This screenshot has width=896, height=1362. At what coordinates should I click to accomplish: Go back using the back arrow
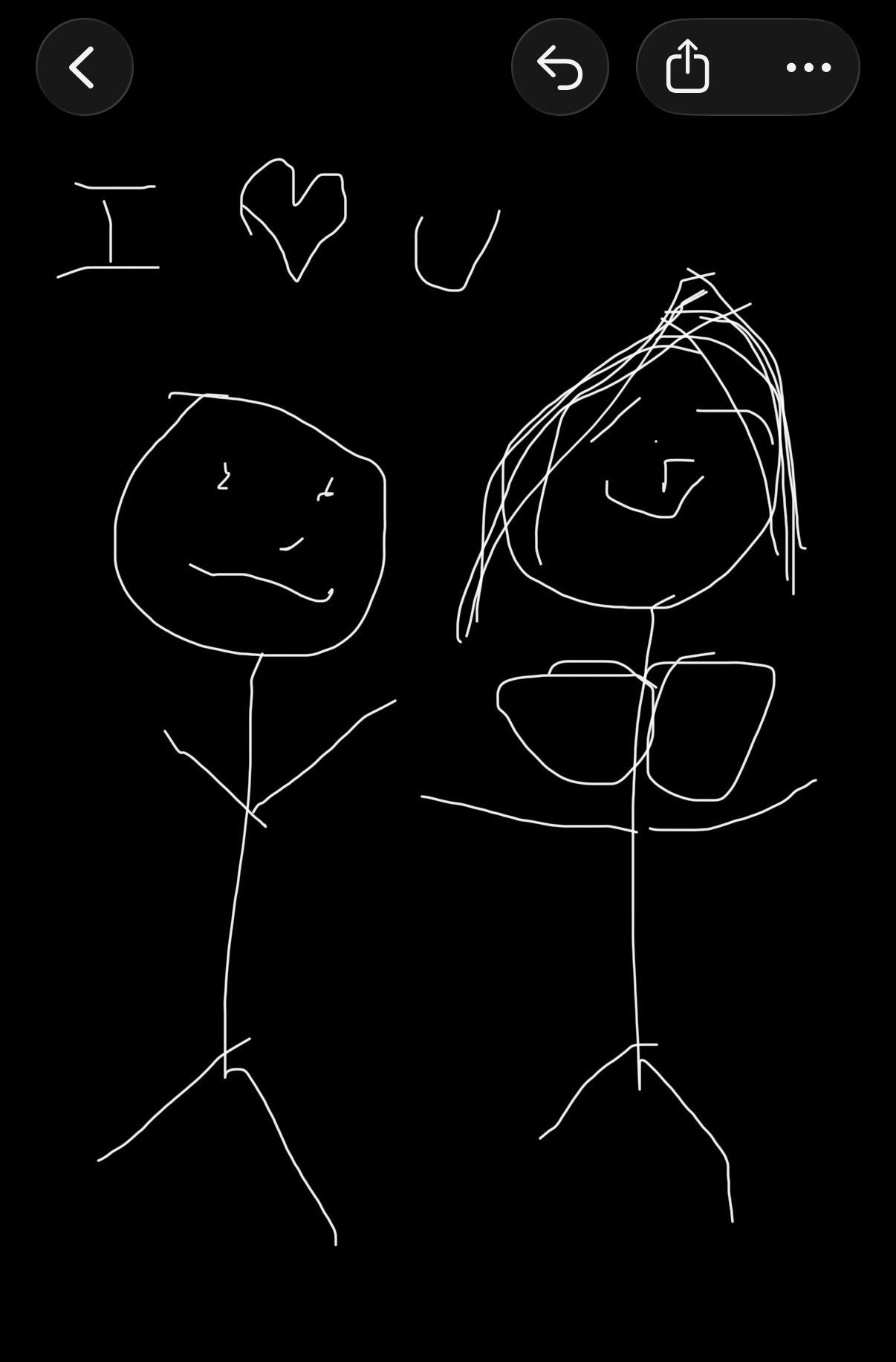(84, 67)
